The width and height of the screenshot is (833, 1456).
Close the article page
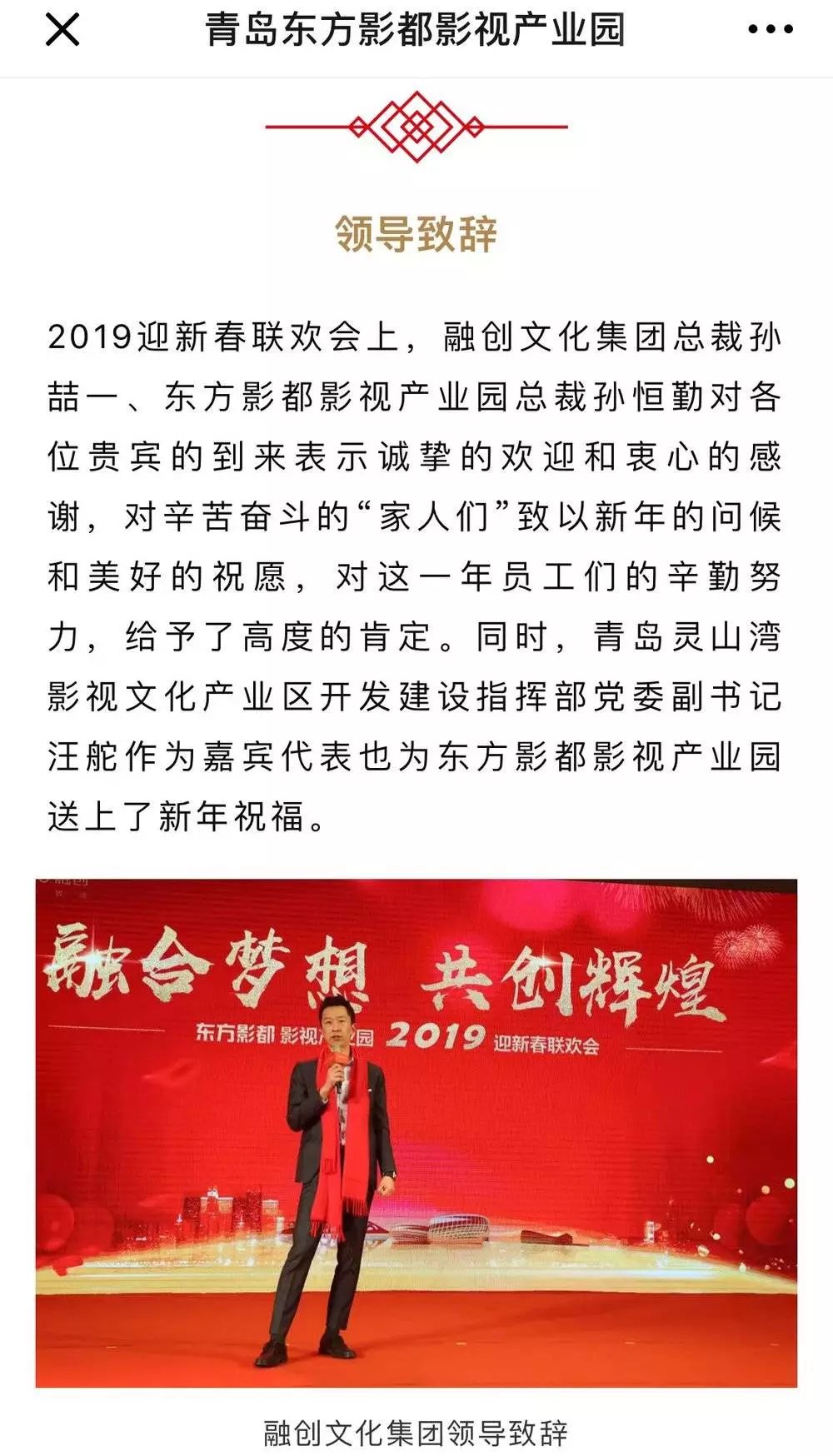(x=62, y=31)
